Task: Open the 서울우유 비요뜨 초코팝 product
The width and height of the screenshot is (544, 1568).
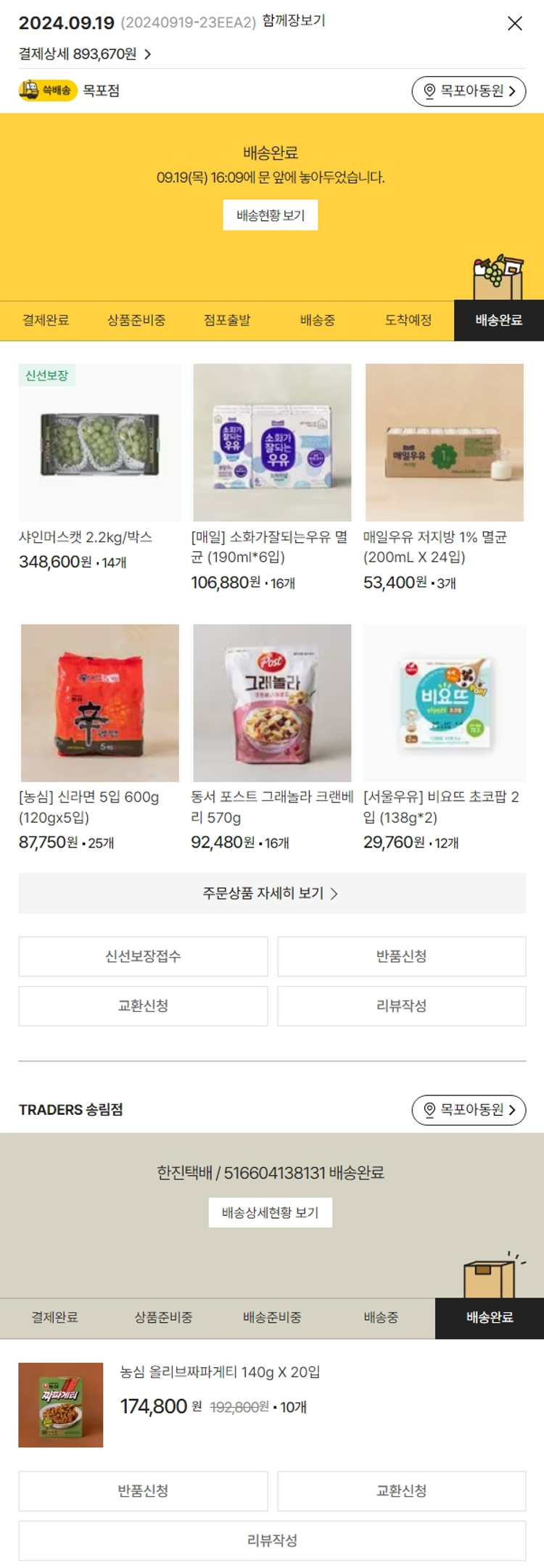Action: [445, 703]
